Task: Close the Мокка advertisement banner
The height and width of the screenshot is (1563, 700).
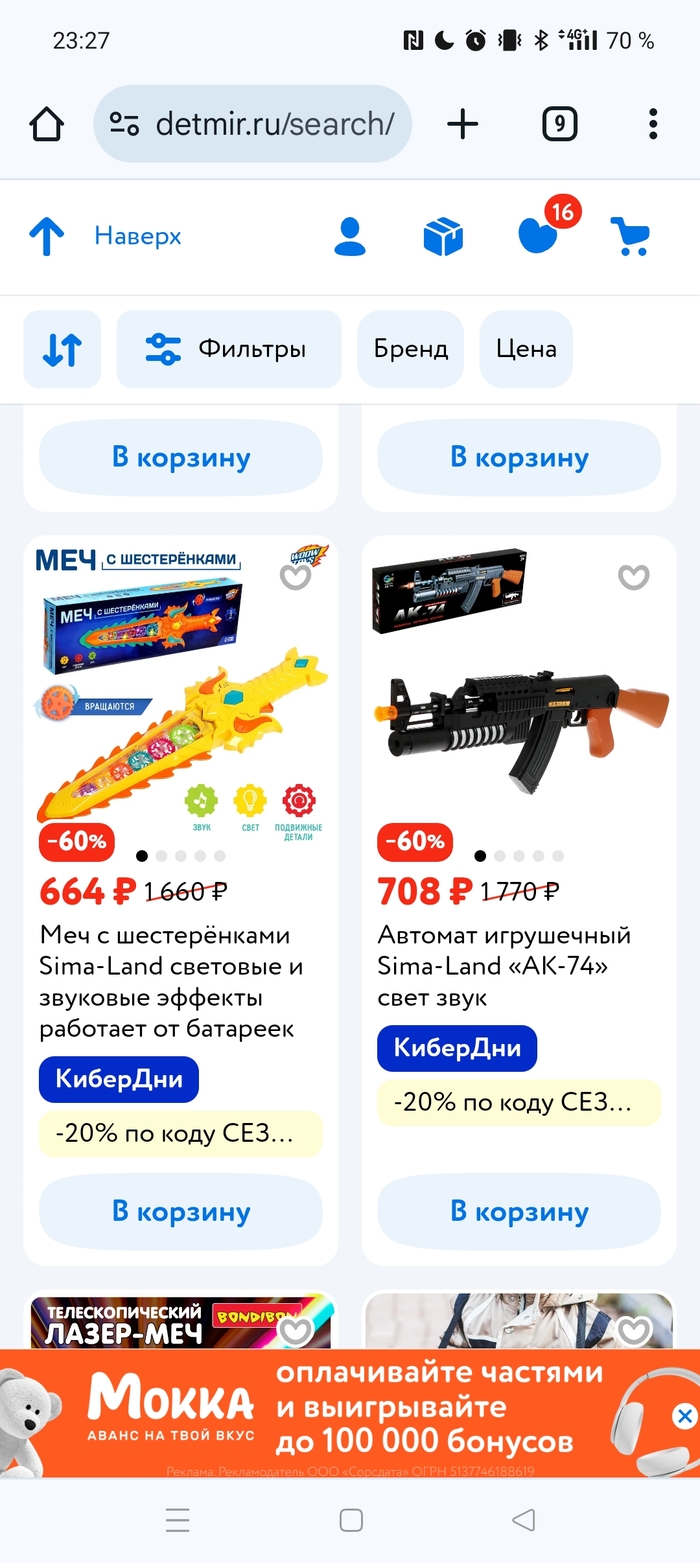Action: tap(684, 1415)
